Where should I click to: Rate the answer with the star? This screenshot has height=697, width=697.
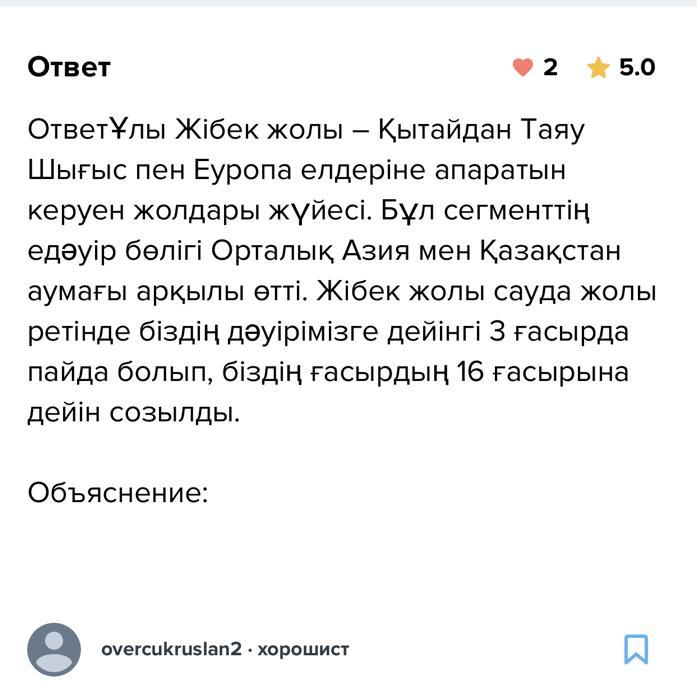598,68
